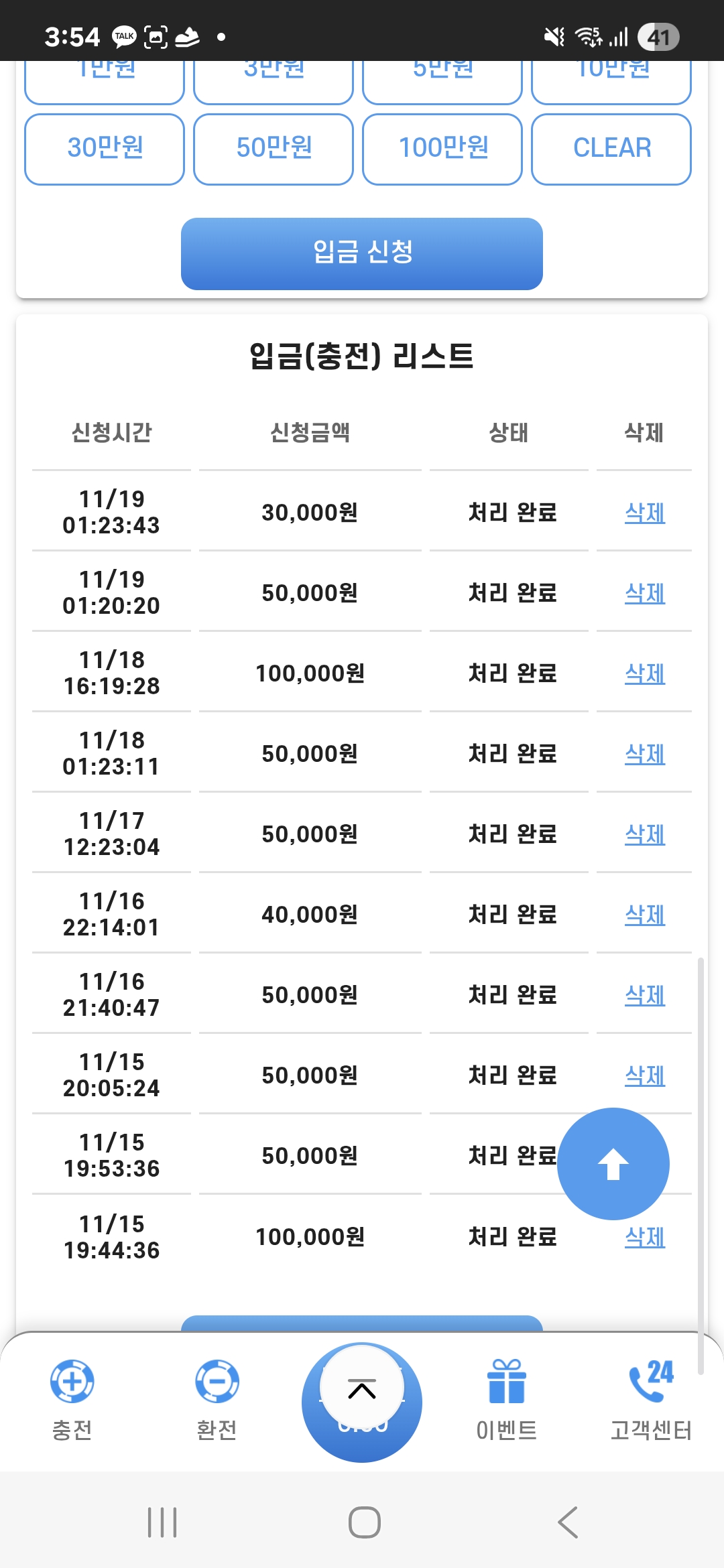Viewport: 724px width, 1568px height.
Task: Choose the 50만원 amount button
Action: pos(274,149)
